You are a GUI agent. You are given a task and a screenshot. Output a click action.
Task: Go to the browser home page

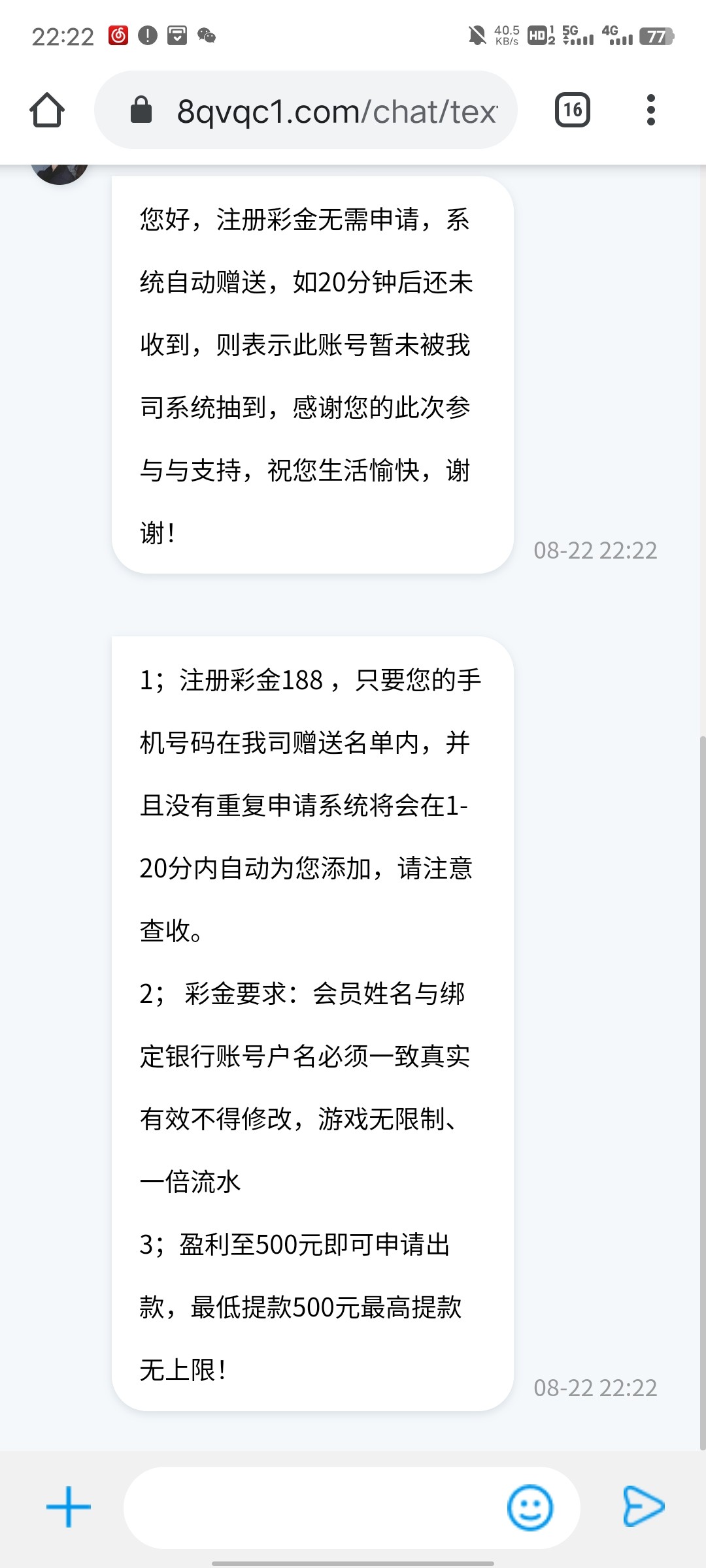[47, 110]
